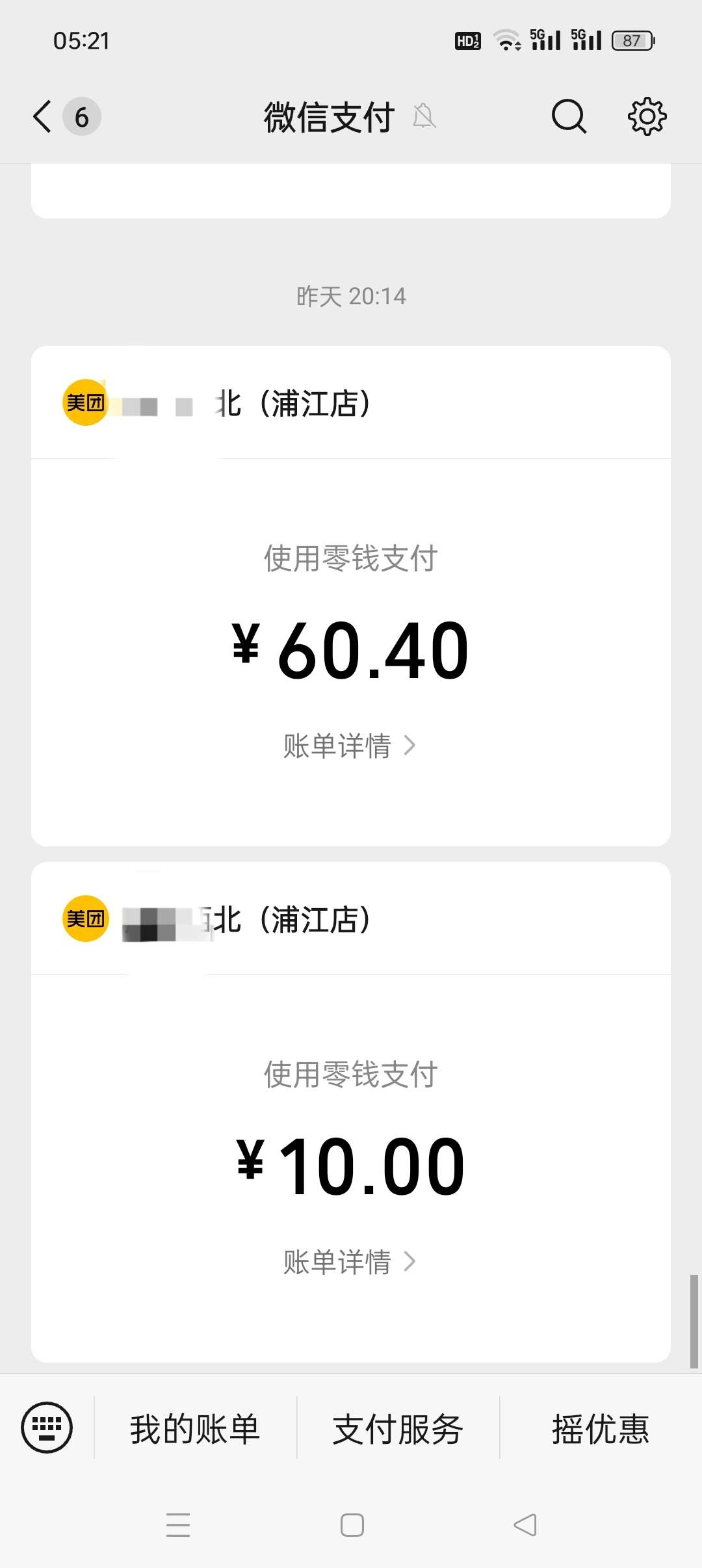The height and width of the screenshot is (1568, 702).
Task: Open search in WeChat Pay
Action: point(569,117)
